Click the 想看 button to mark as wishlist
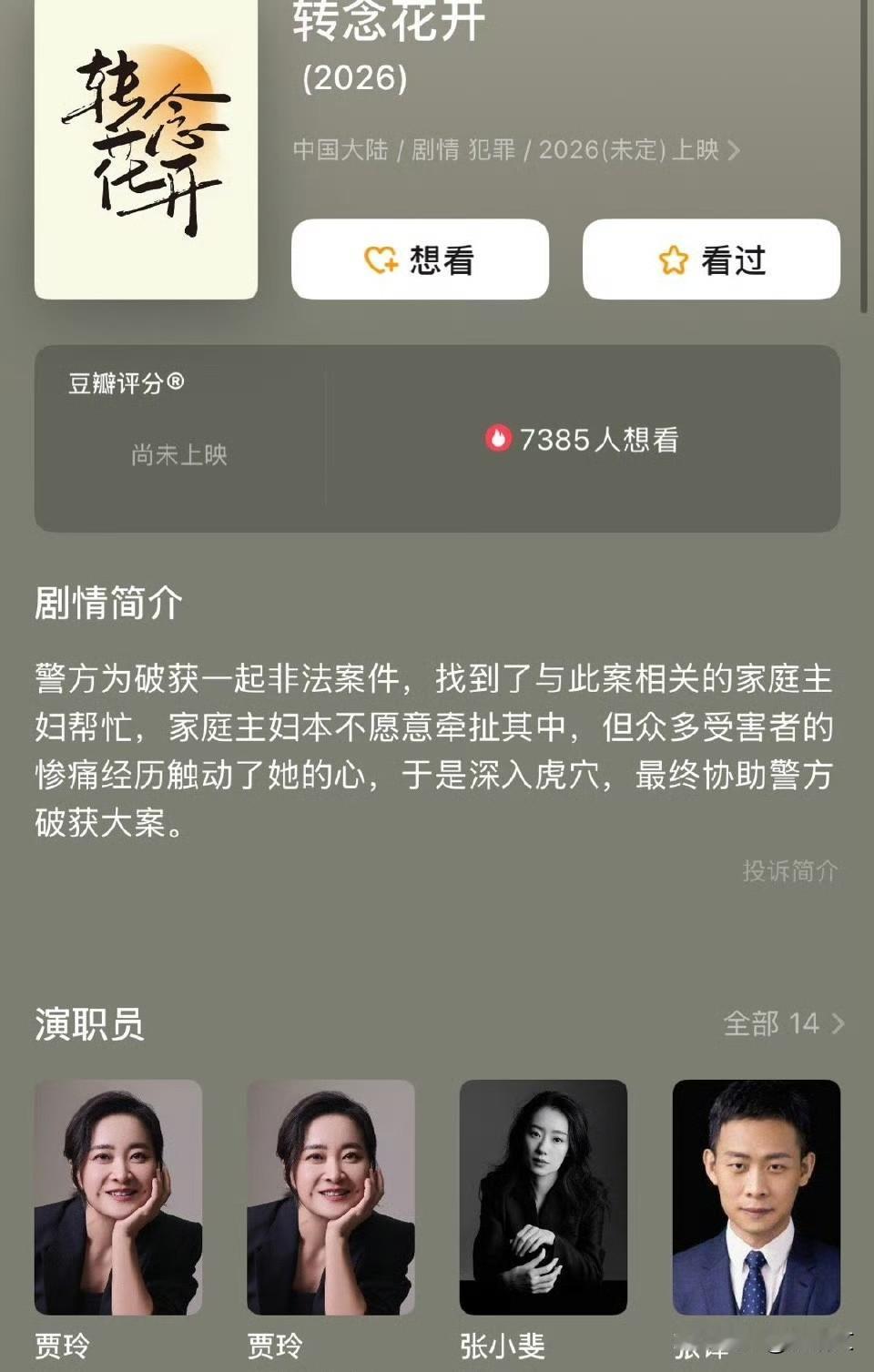This screenshot has height=1372, width=874. click(419, 259)
